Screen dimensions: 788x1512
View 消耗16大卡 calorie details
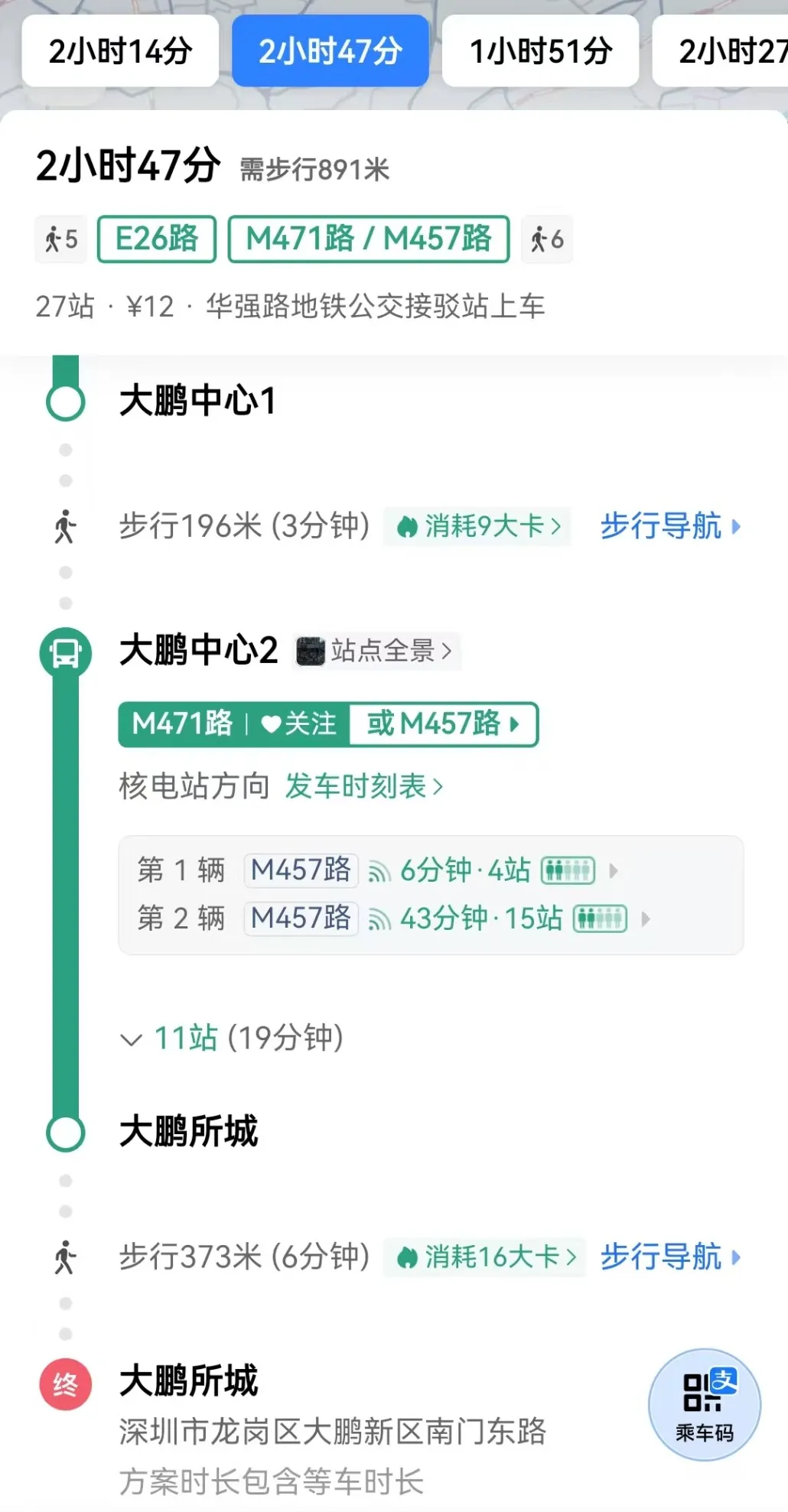(485, 1257)
